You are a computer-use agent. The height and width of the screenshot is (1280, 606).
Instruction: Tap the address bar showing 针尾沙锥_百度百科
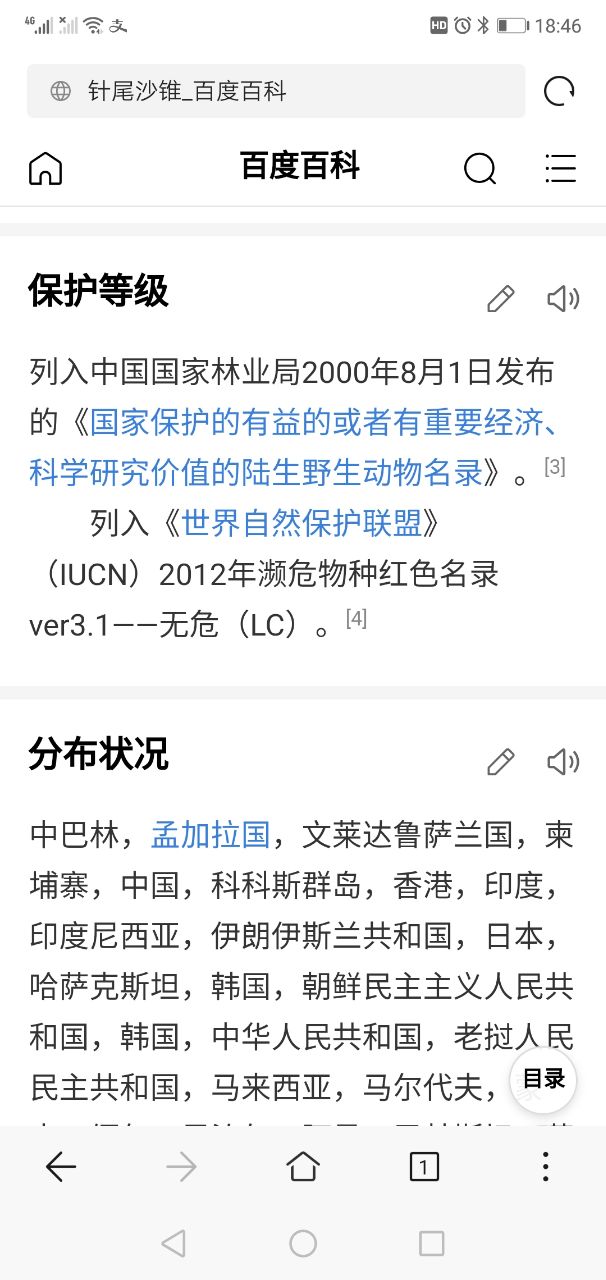[x=275, y=92]
